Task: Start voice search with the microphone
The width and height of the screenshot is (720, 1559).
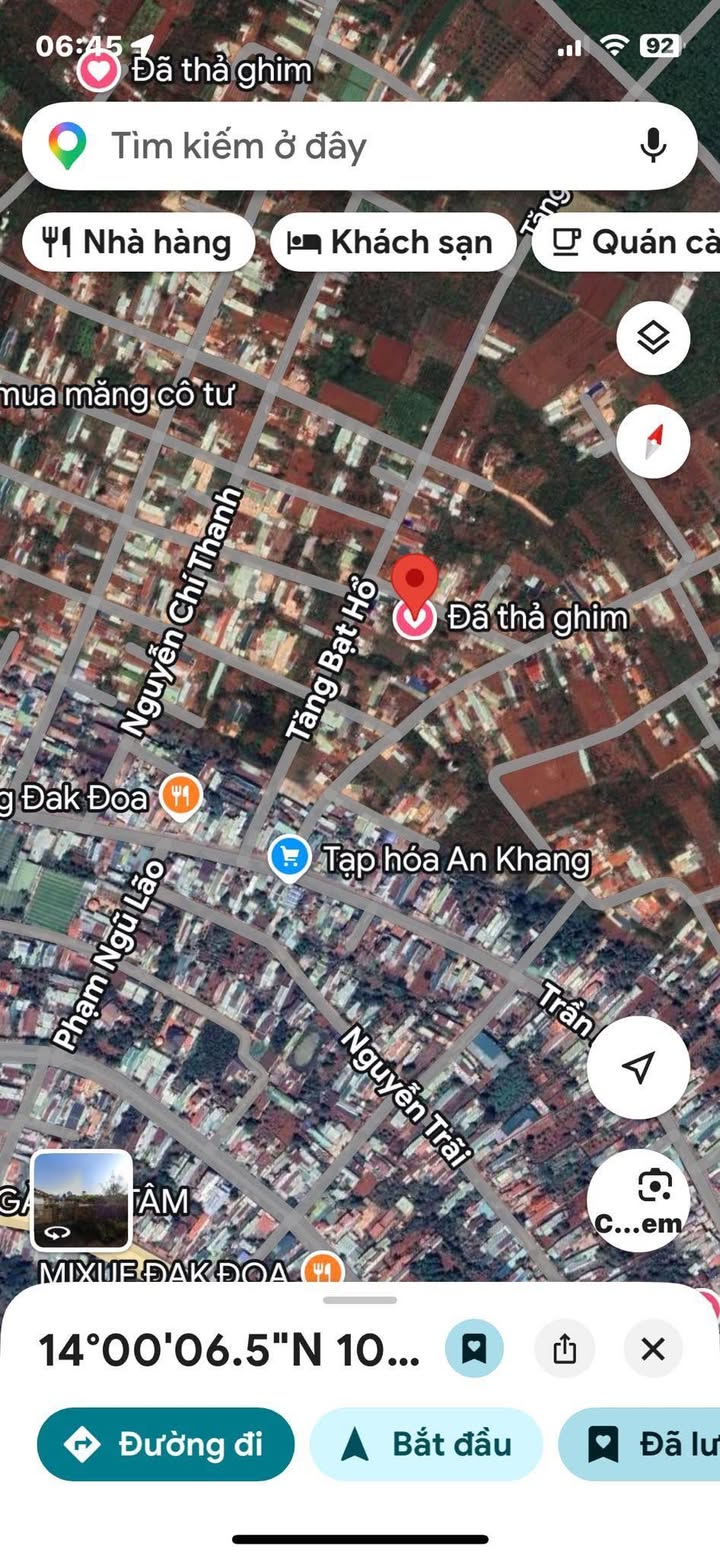Action: pyautogui.click(x=653, y=146)
